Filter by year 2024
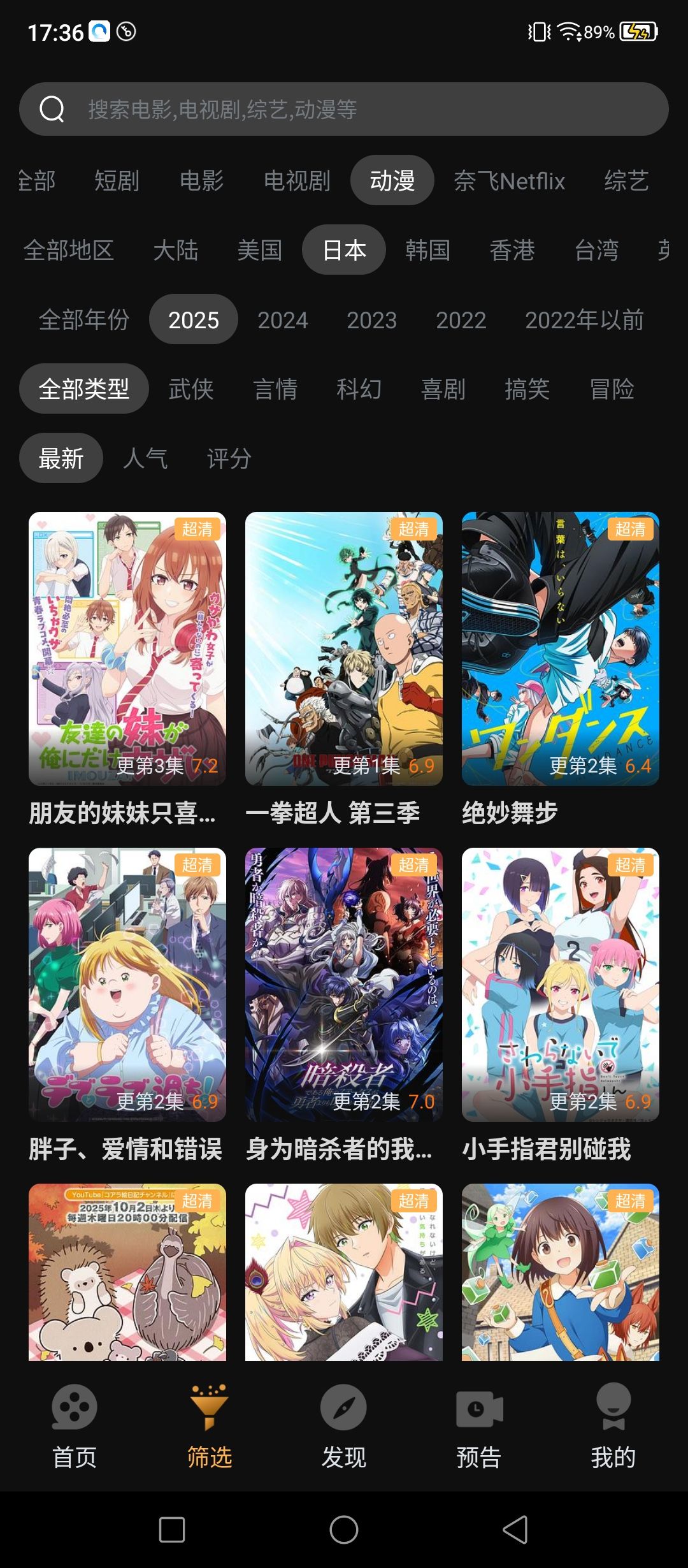Screen dimensions: 688x1568 282,320
